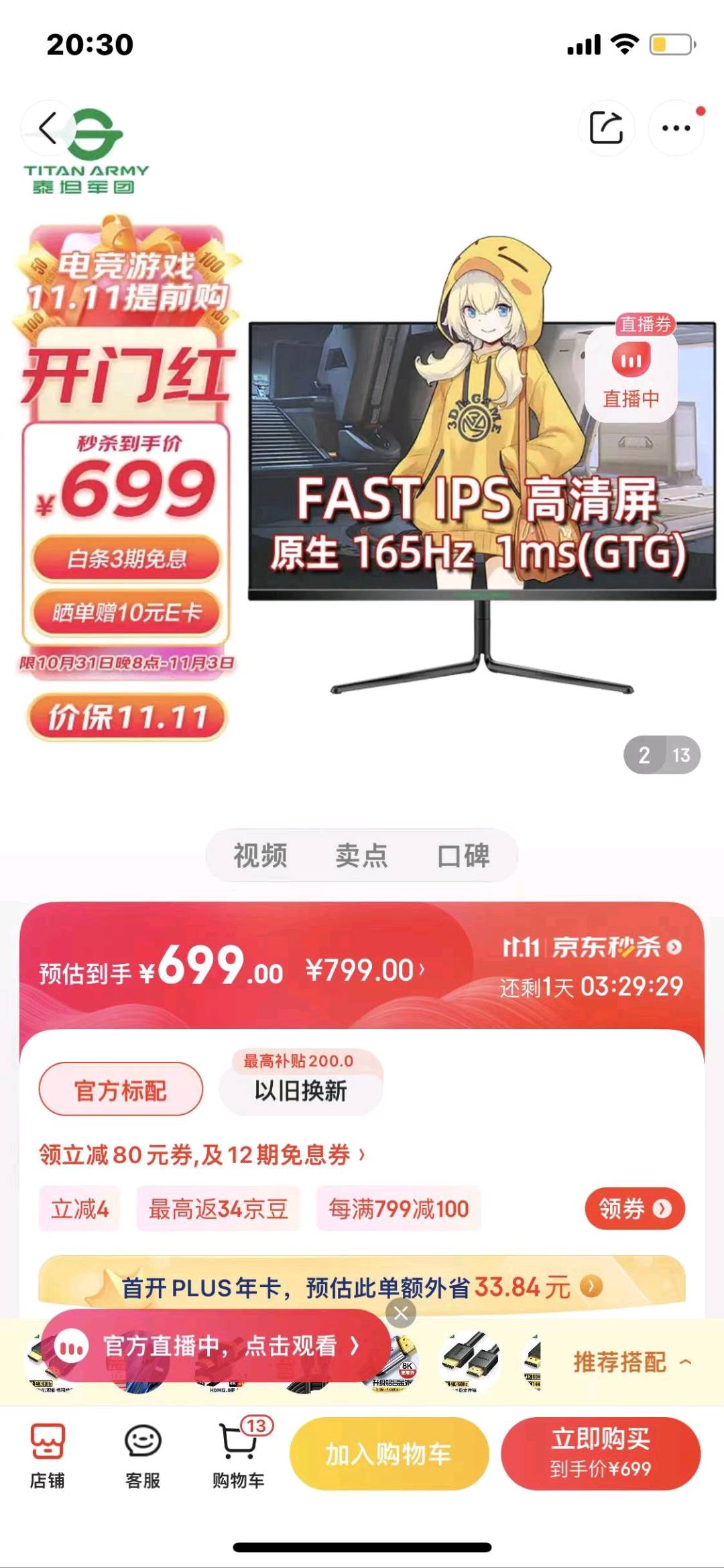Add the monitor via 加入购物车
The width and height of the screenshot is (724, 1568).
(389, 1453)
